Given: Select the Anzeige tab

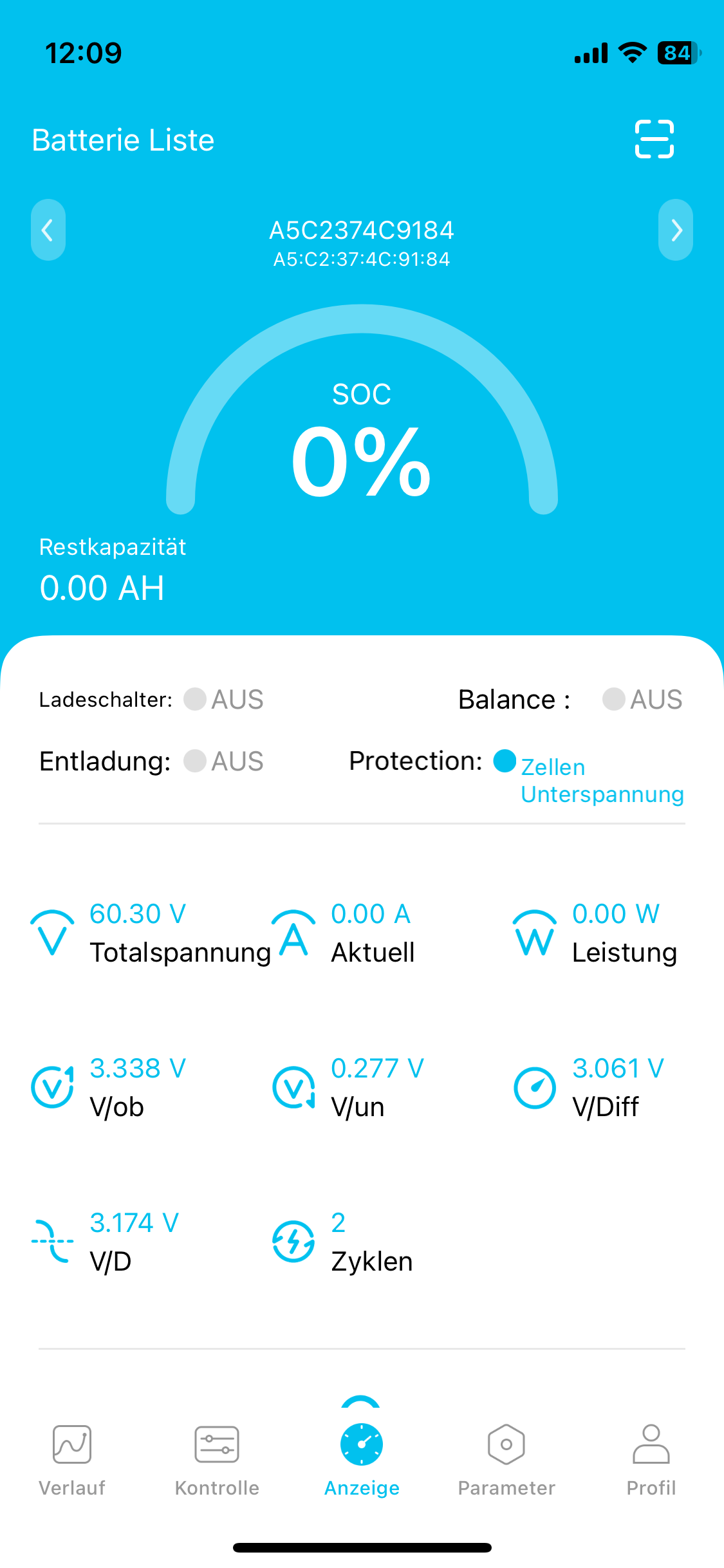Looking at the screenshot, I should (x=362, y=1459).
